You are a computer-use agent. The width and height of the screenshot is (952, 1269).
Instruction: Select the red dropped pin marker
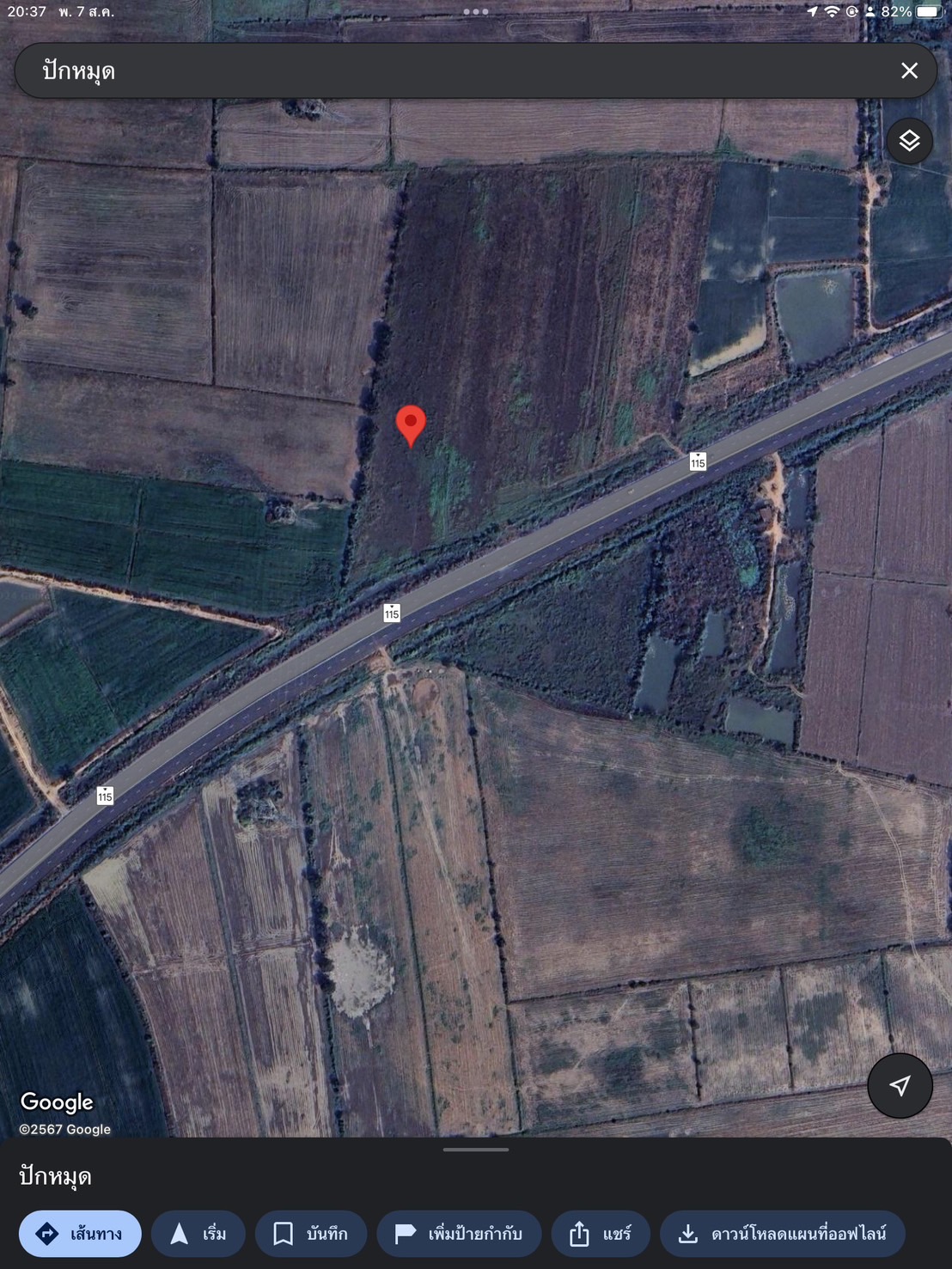[x=411, y=424]
